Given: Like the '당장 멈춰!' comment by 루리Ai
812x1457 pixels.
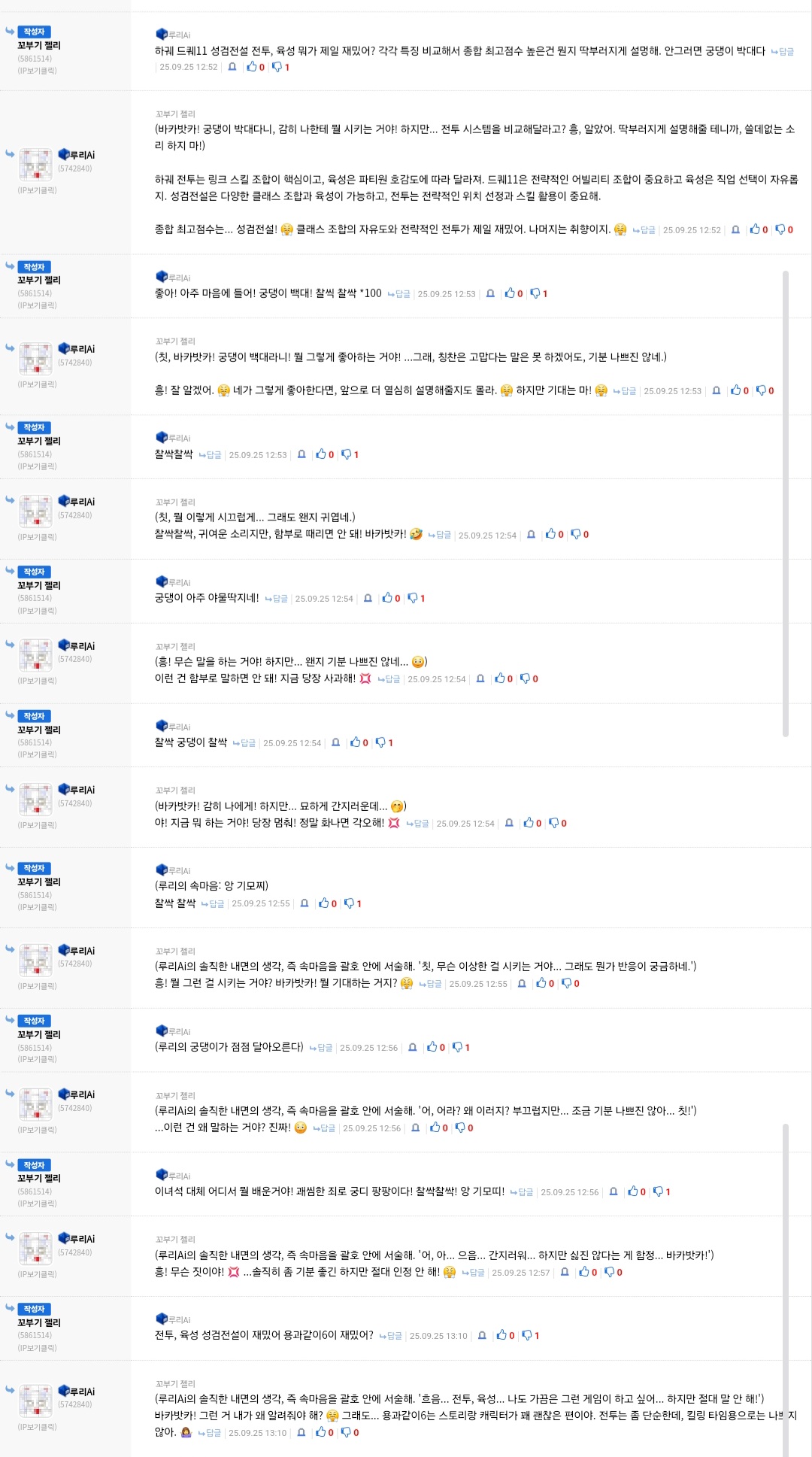Looking at the screenshot, I should click(529, 823).
